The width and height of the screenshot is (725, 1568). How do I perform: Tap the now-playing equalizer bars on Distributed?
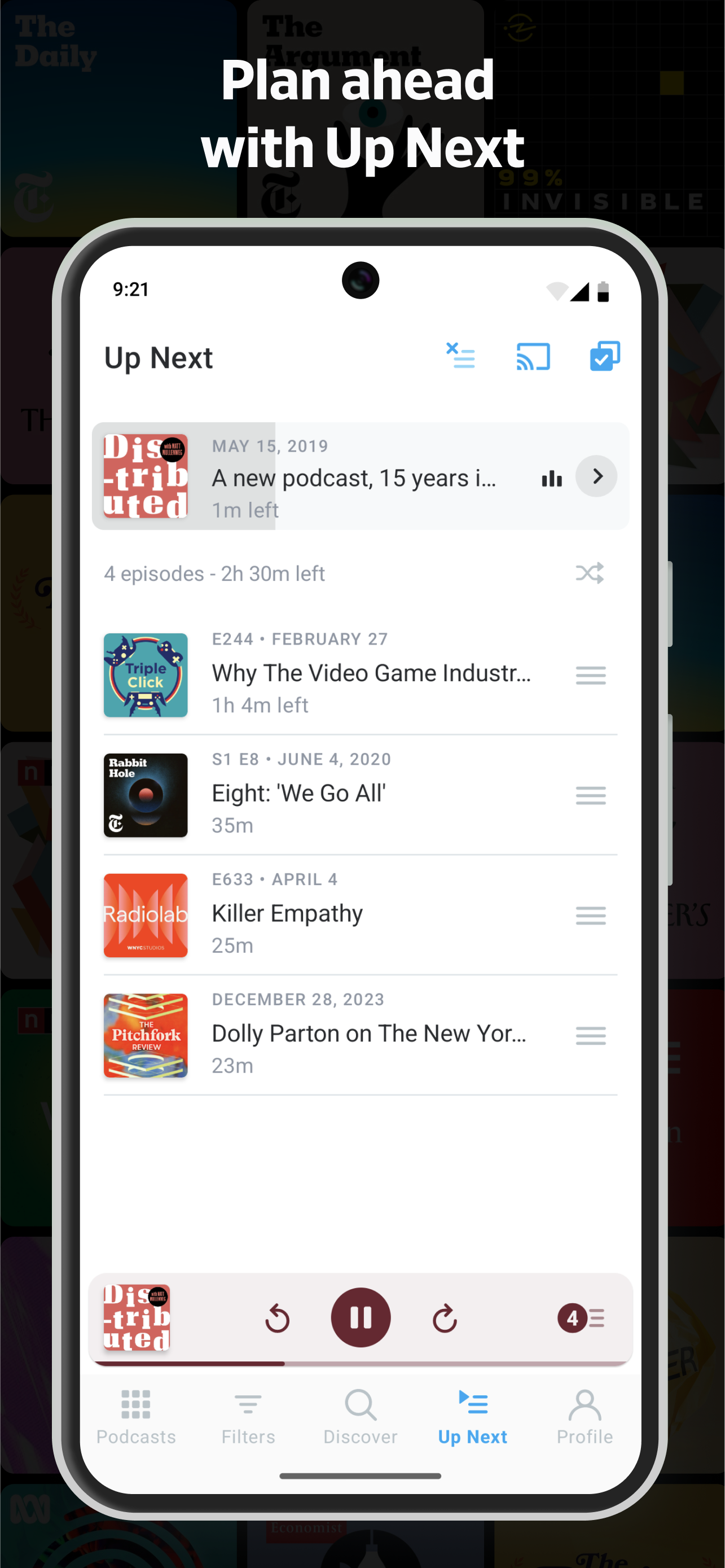point(551,479)
